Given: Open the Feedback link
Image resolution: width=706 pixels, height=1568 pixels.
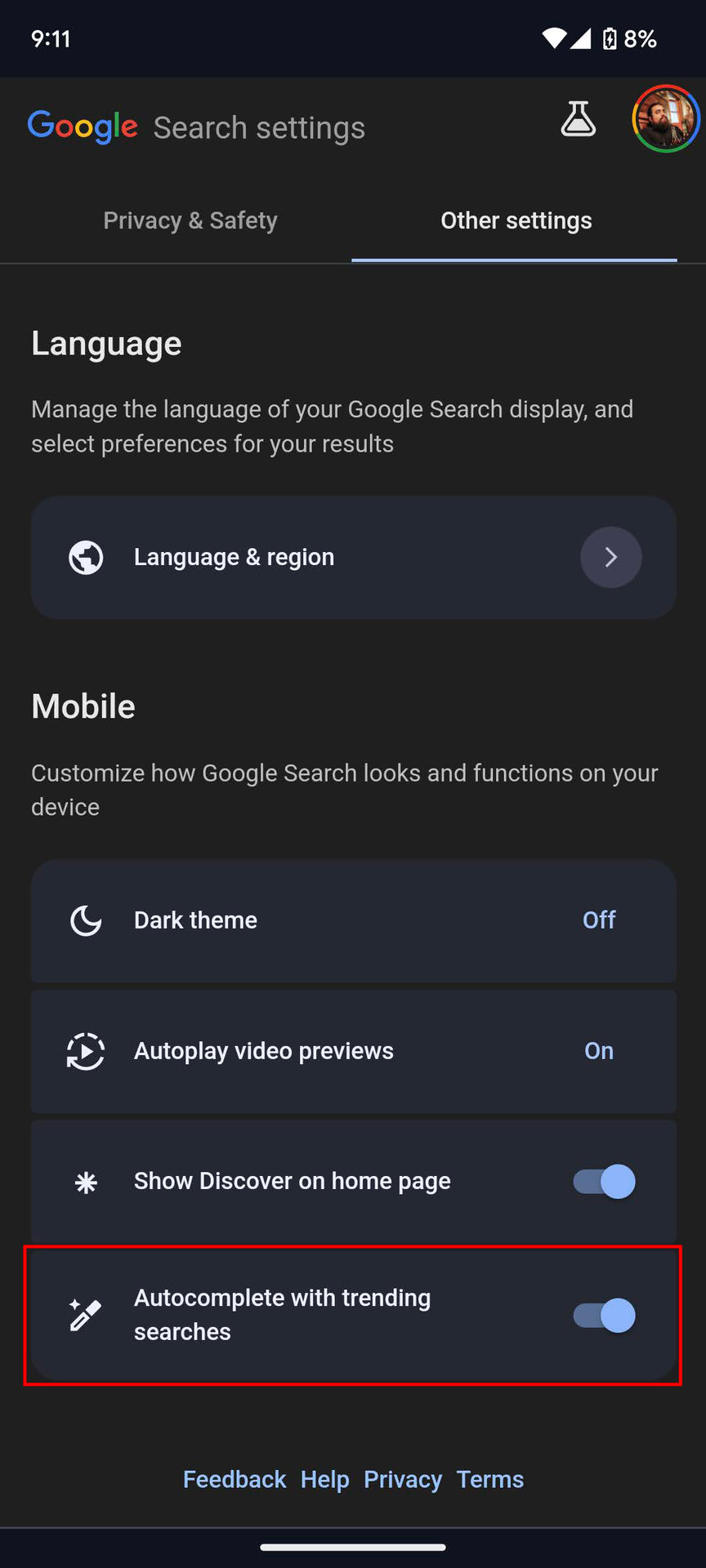Looking at the screenshot, I should 235,1479.
